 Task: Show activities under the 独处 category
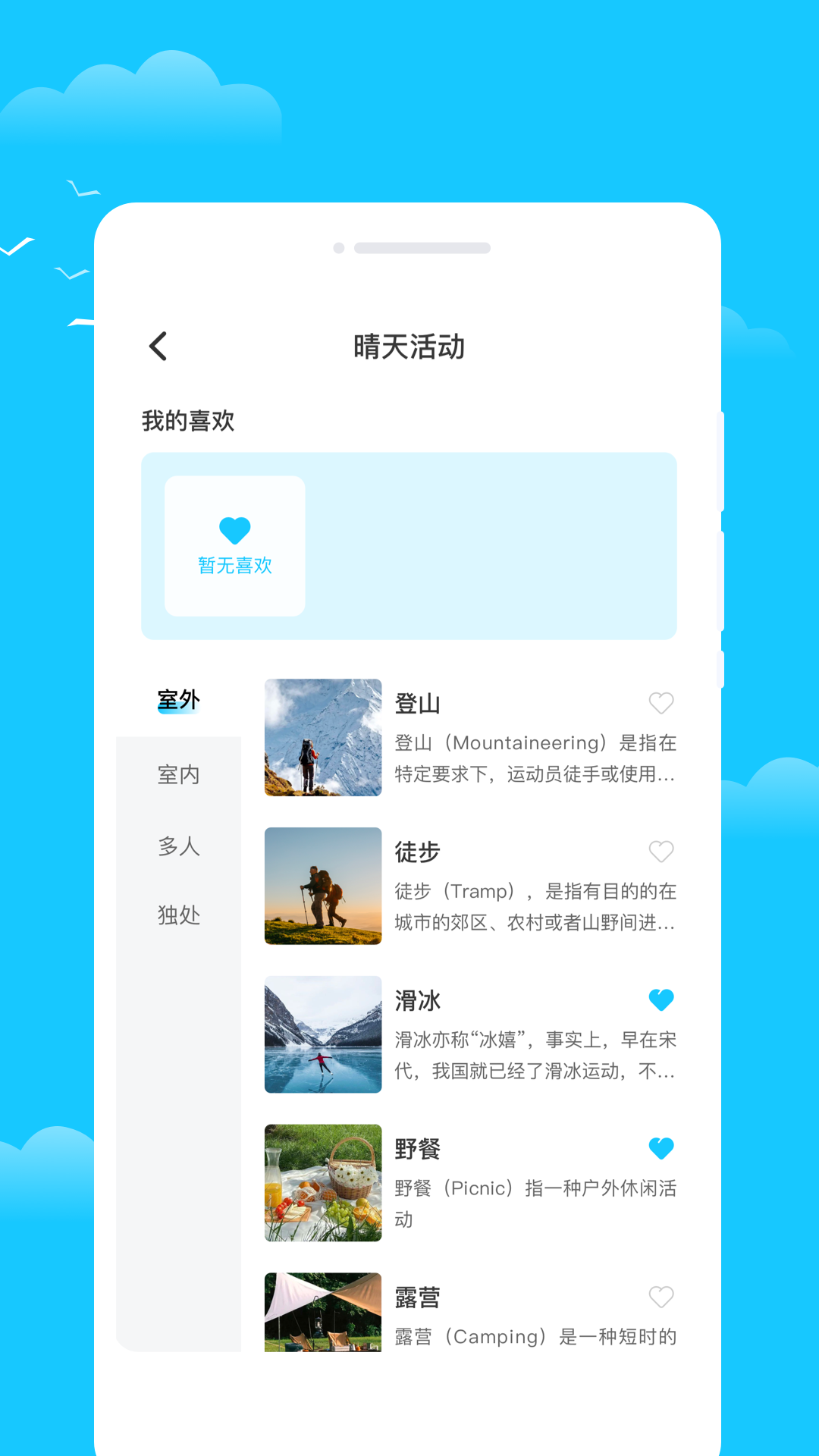click(x=177, y=915)
